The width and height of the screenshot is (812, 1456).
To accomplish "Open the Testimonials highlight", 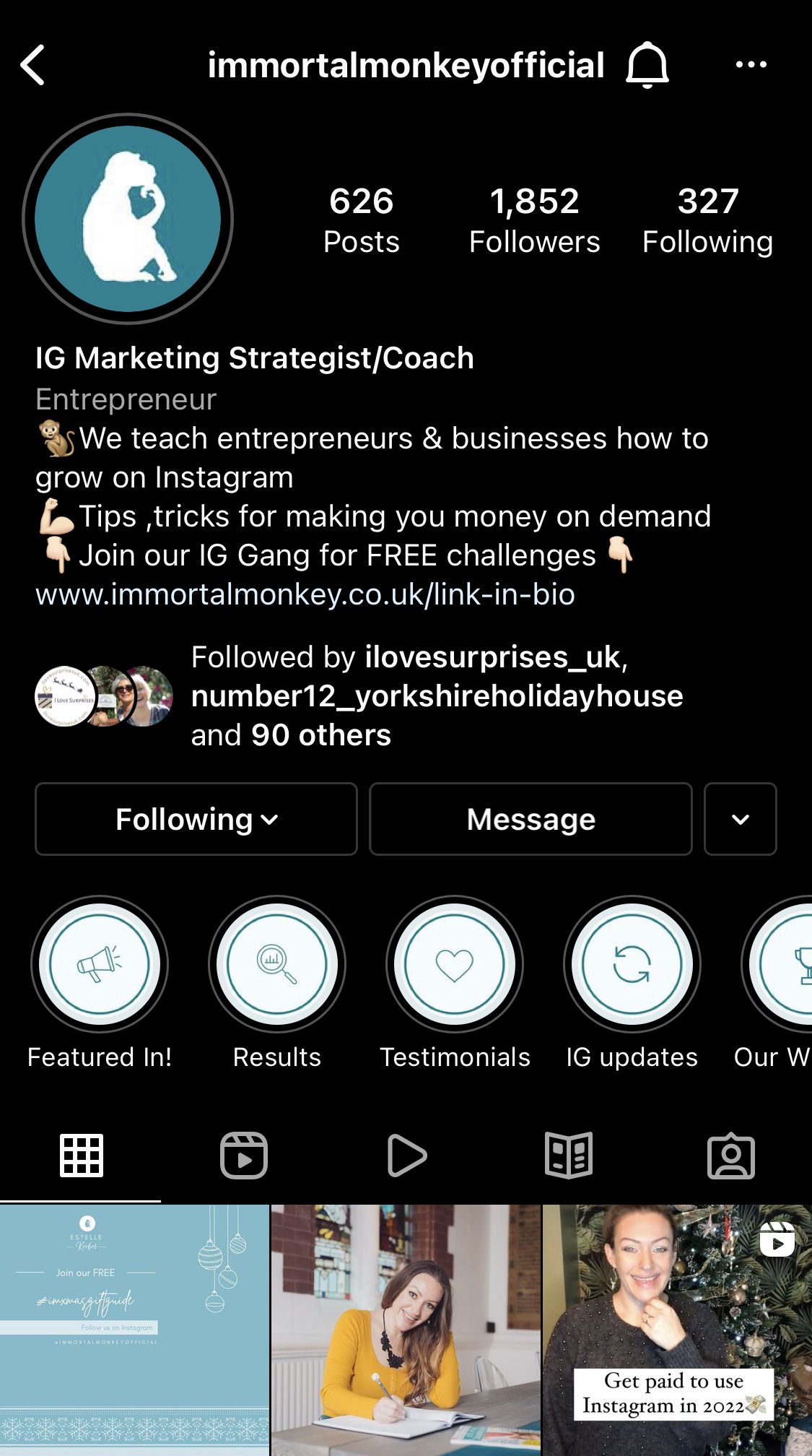I will (455, 965).
